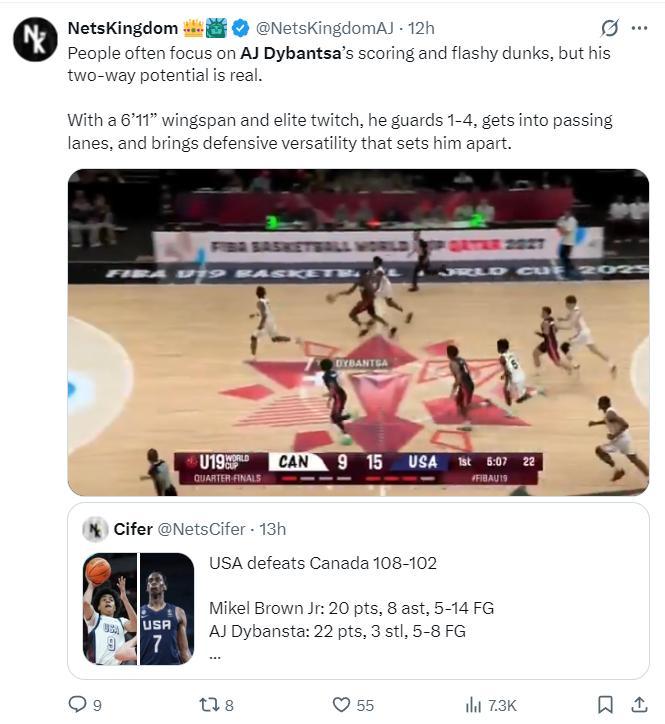Play the FIBA U19 basketball video
The image size is (665, 724).
[358, 332]
